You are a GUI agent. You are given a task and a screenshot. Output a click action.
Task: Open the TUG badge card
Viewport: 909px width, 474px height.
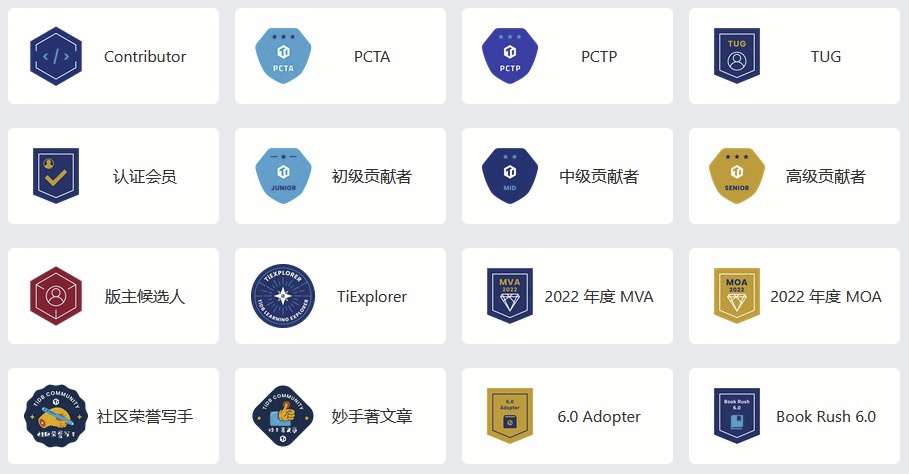click(794, 56)
